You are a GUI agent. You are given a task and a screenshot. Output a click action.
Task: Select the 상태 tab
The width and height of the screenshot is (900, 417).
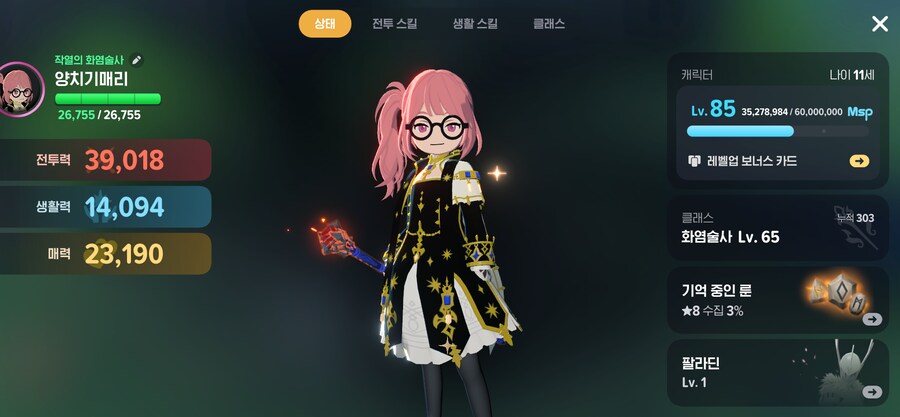point(325,24)
